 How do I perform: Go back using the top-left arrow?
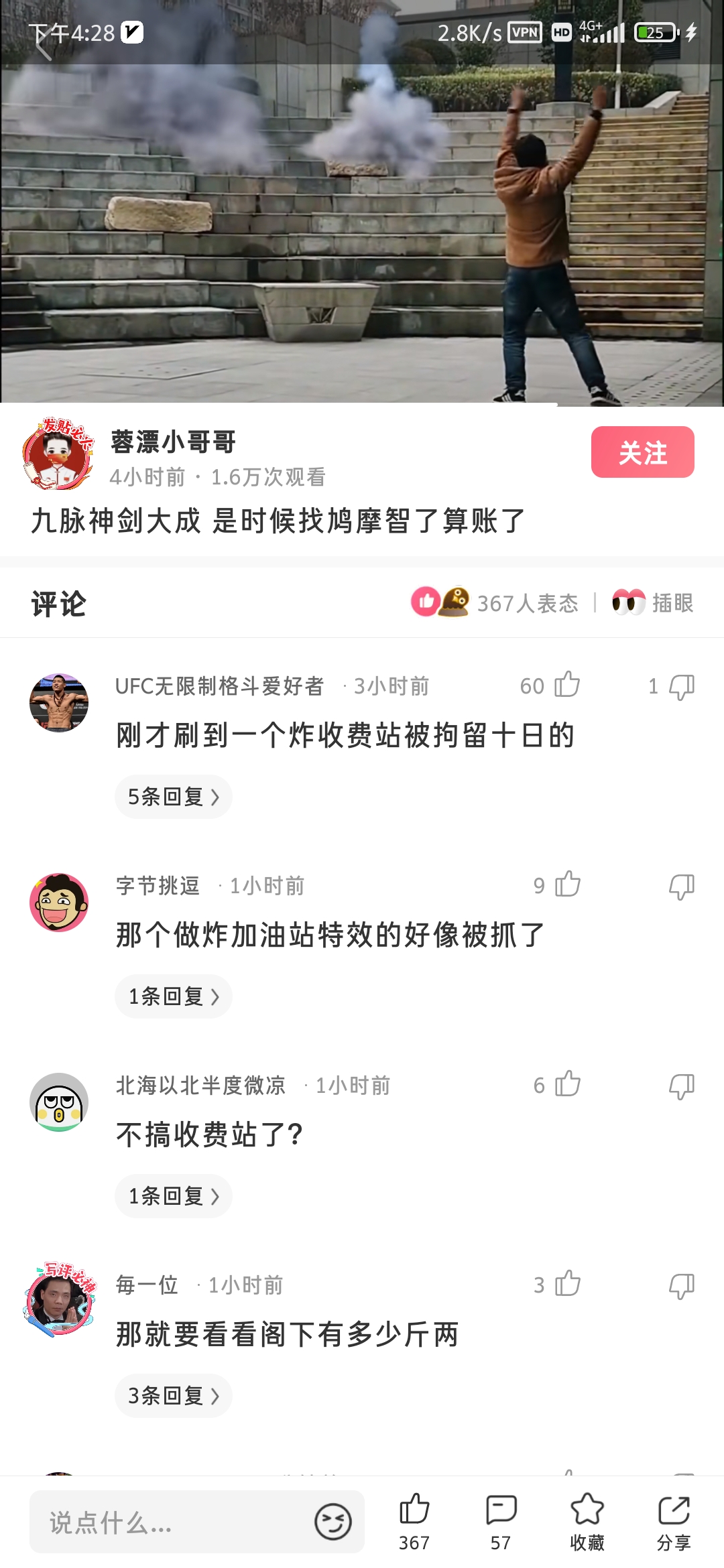coord(43,46)
